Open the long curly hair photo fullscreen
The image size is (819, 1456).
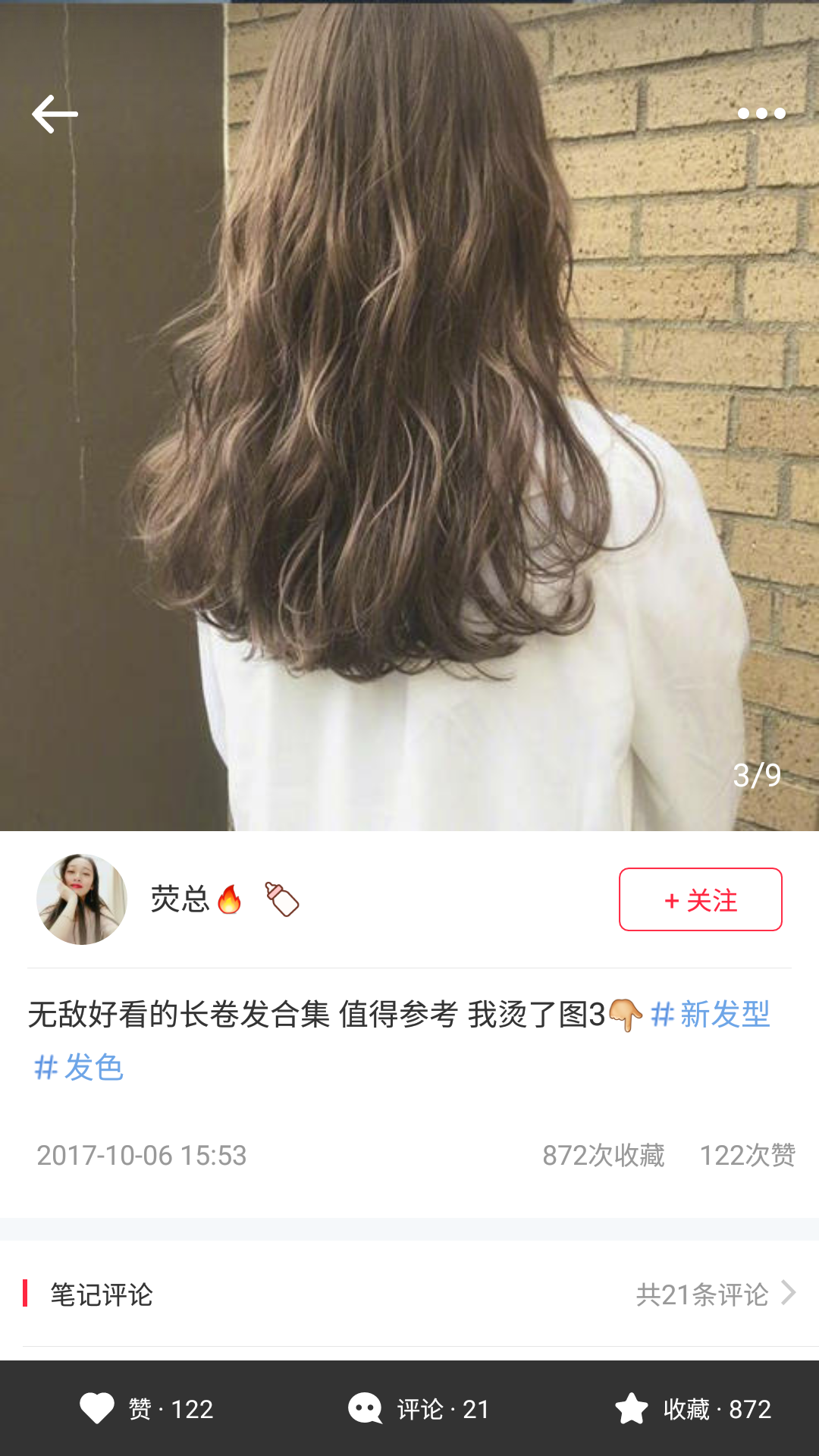pyautogui.click(x=409, y=416)
